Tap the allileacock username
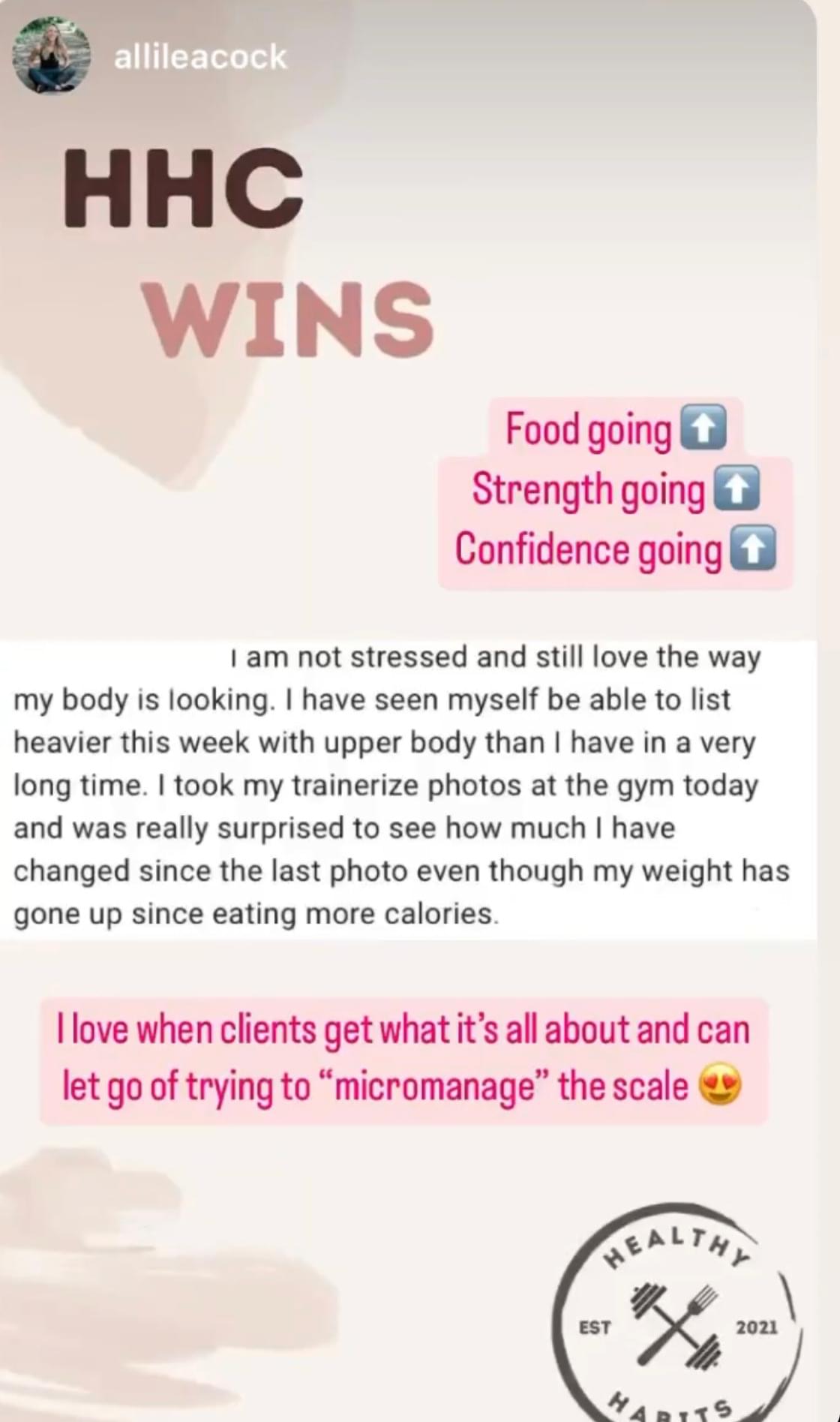Image resolution: width=840 pixels, height=1422 pixels. point(200,57)
